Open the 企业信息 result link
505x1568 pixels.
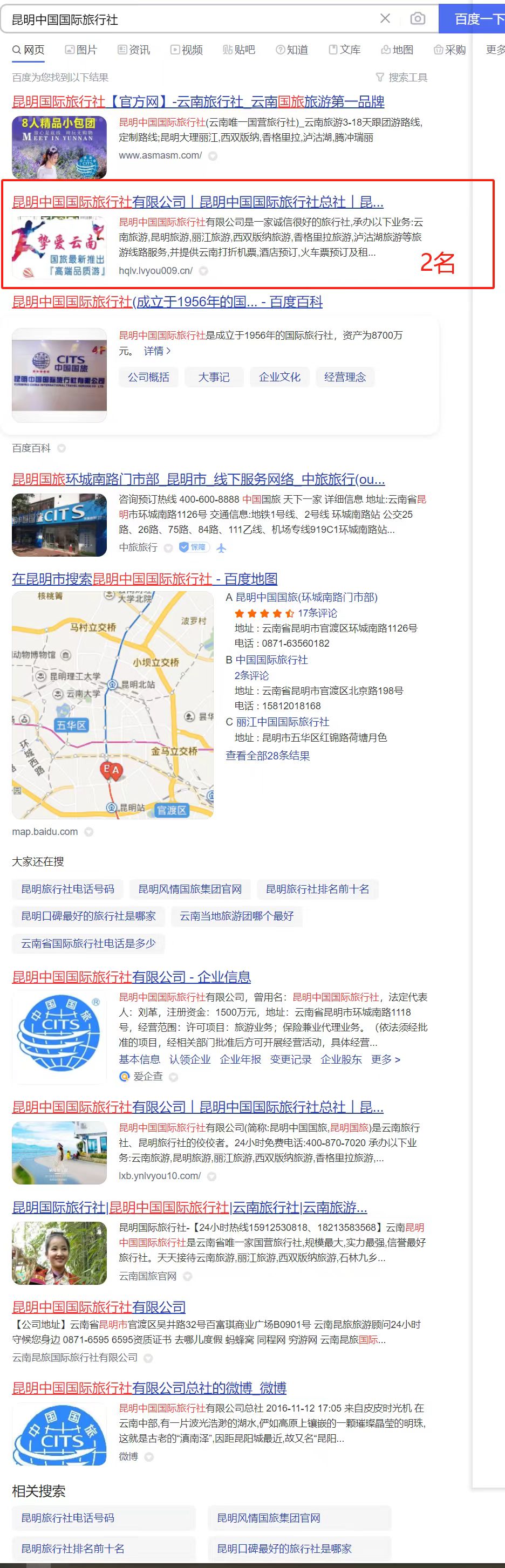tap(131, 977)
